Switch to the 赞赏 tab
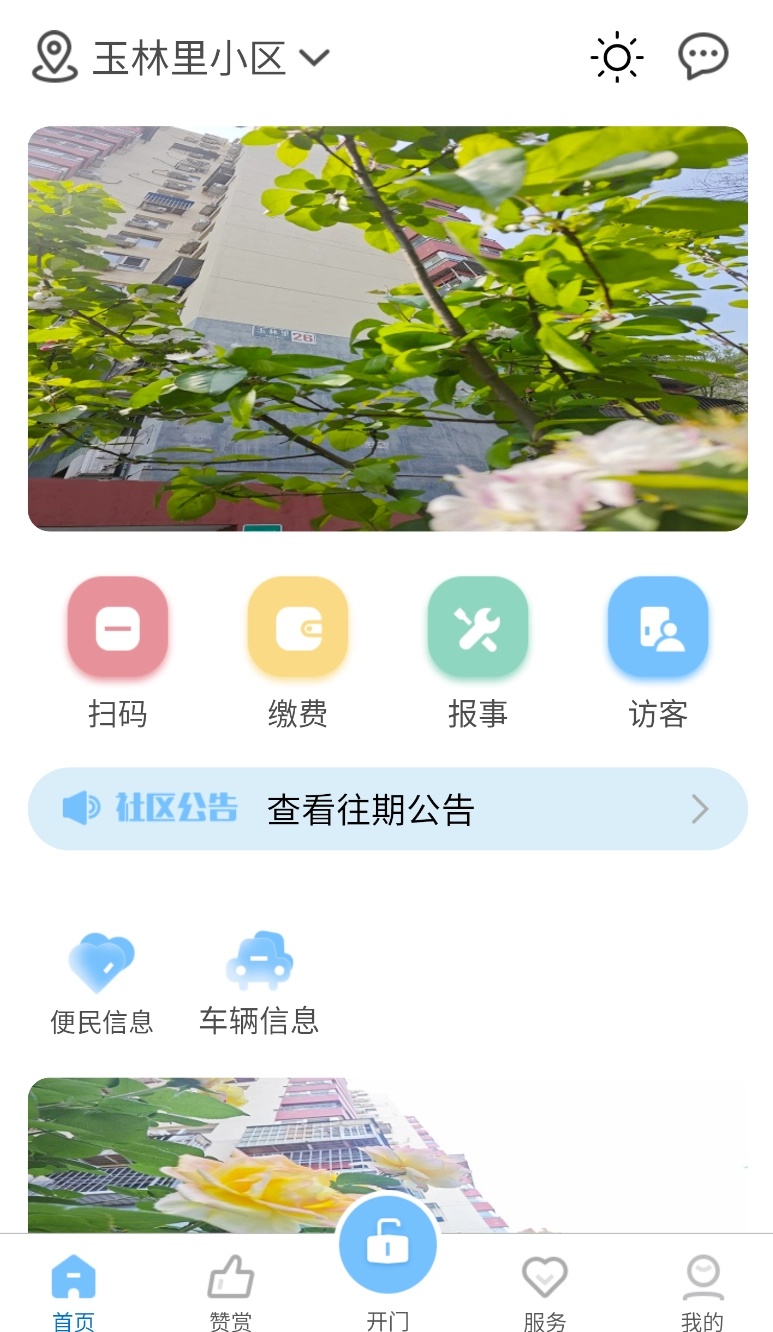Image resolution: width=773 pixels, height=1332 pixels. tap(231, 1293)
